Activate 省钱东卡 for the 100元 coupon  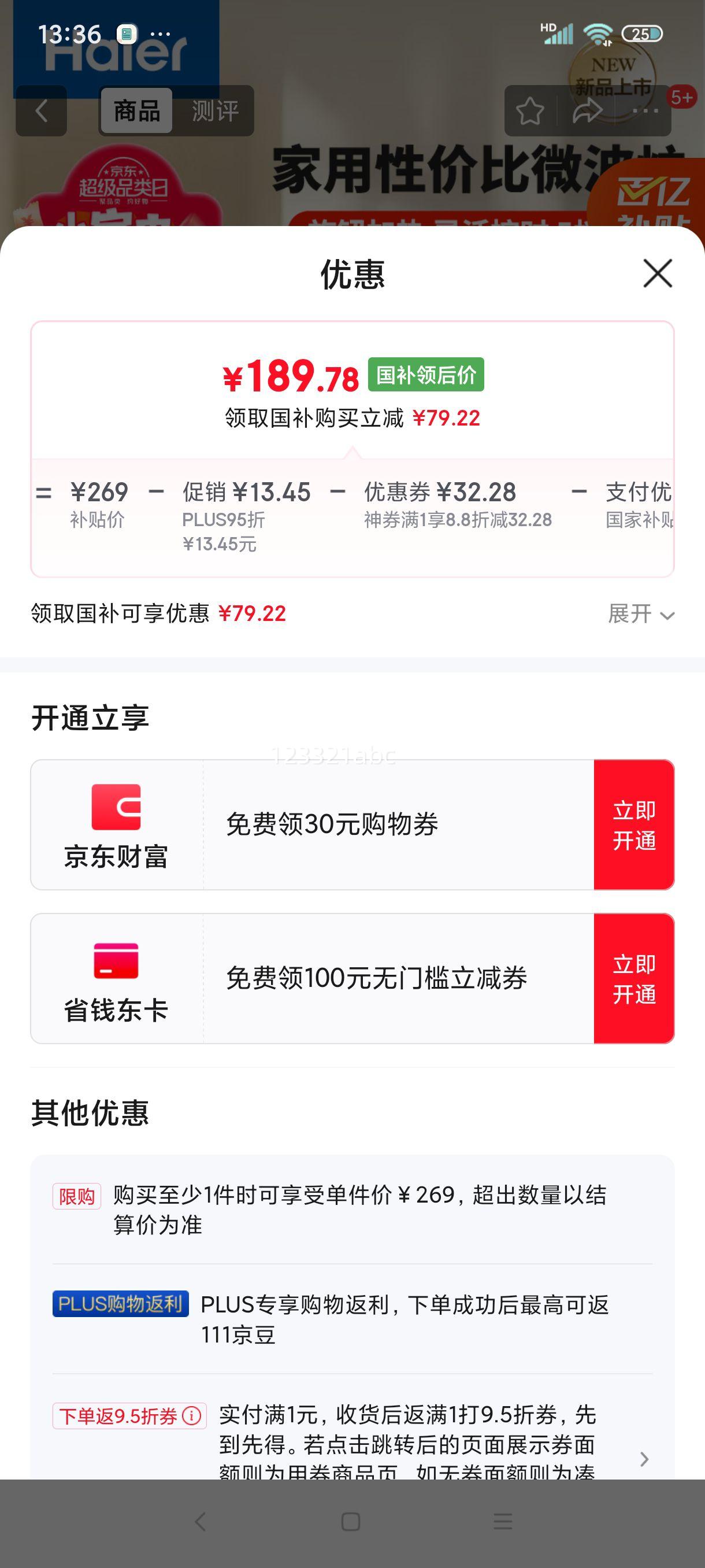pyautogui.click(x=634, y=979)
